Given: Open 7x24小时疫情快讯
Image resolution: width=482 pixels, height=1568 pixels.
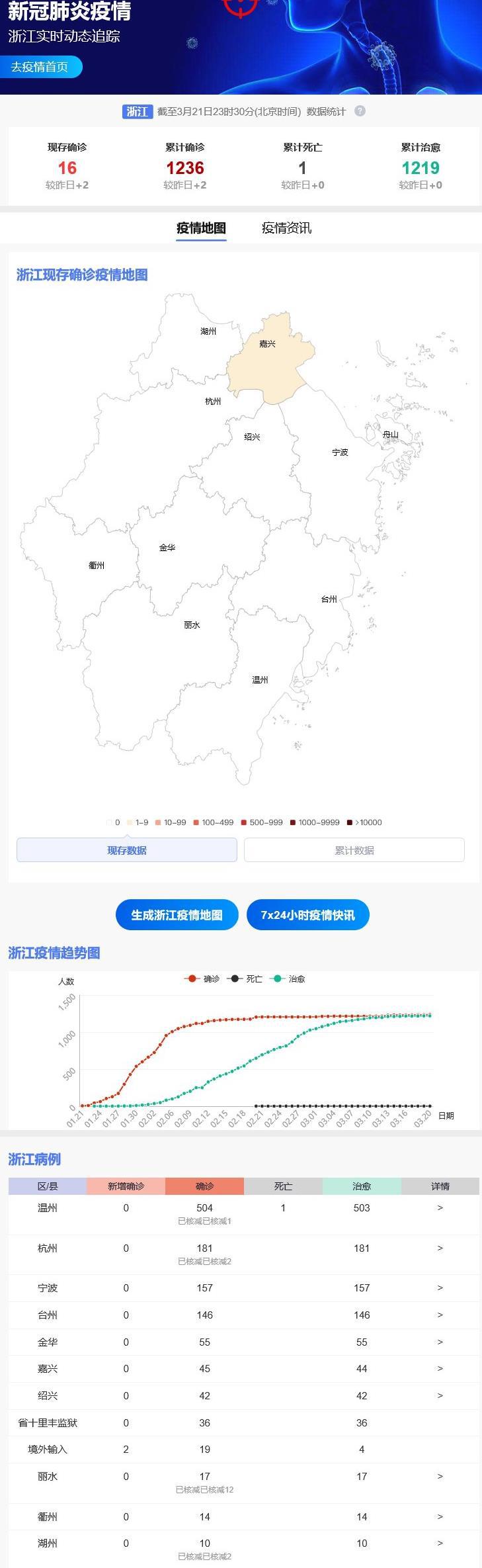Looking at the screenshot, I should point(307,915).
